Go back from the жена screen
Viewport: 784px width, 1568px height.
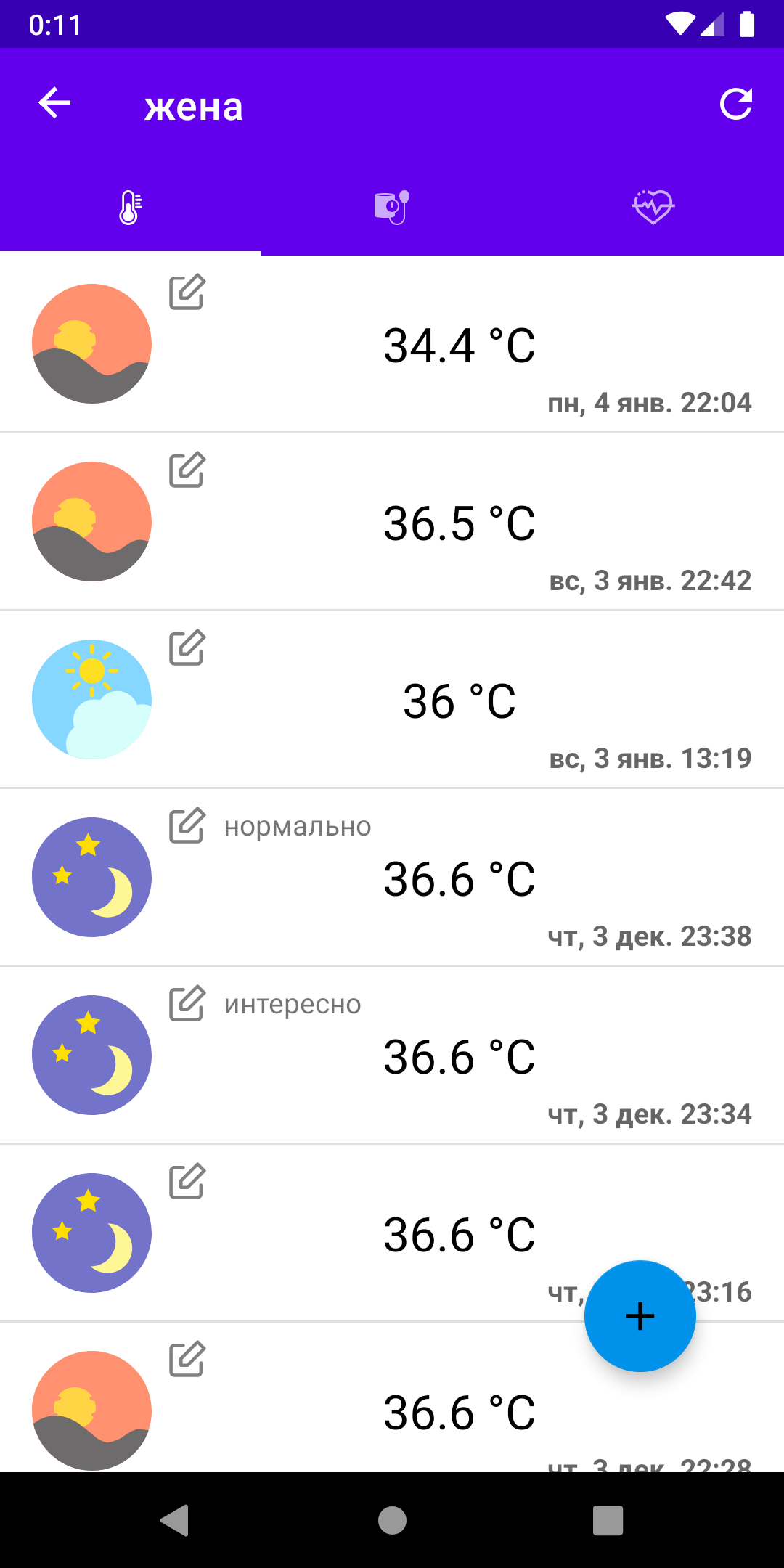(54, 103)
